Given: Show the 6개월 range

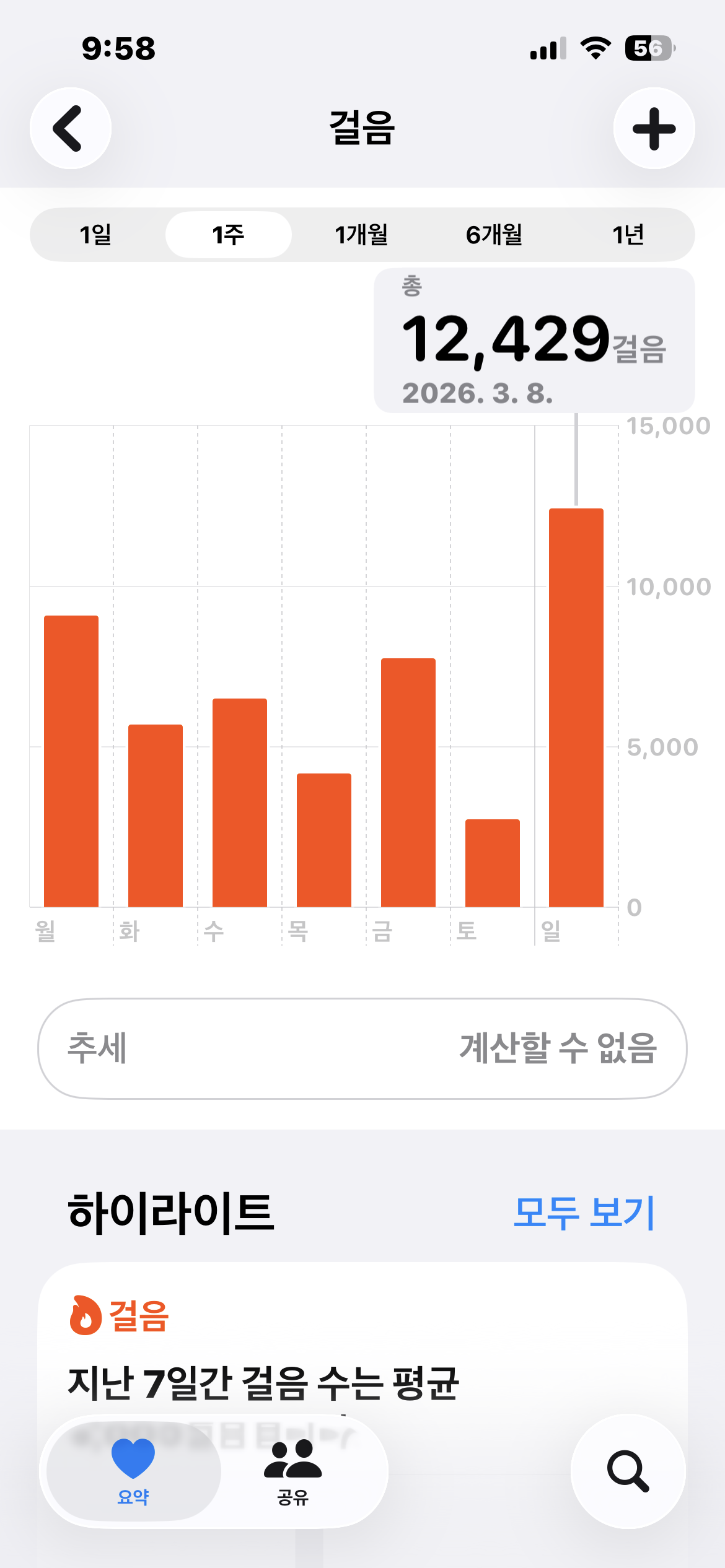Looking at the screenshot, I should 494,235.
